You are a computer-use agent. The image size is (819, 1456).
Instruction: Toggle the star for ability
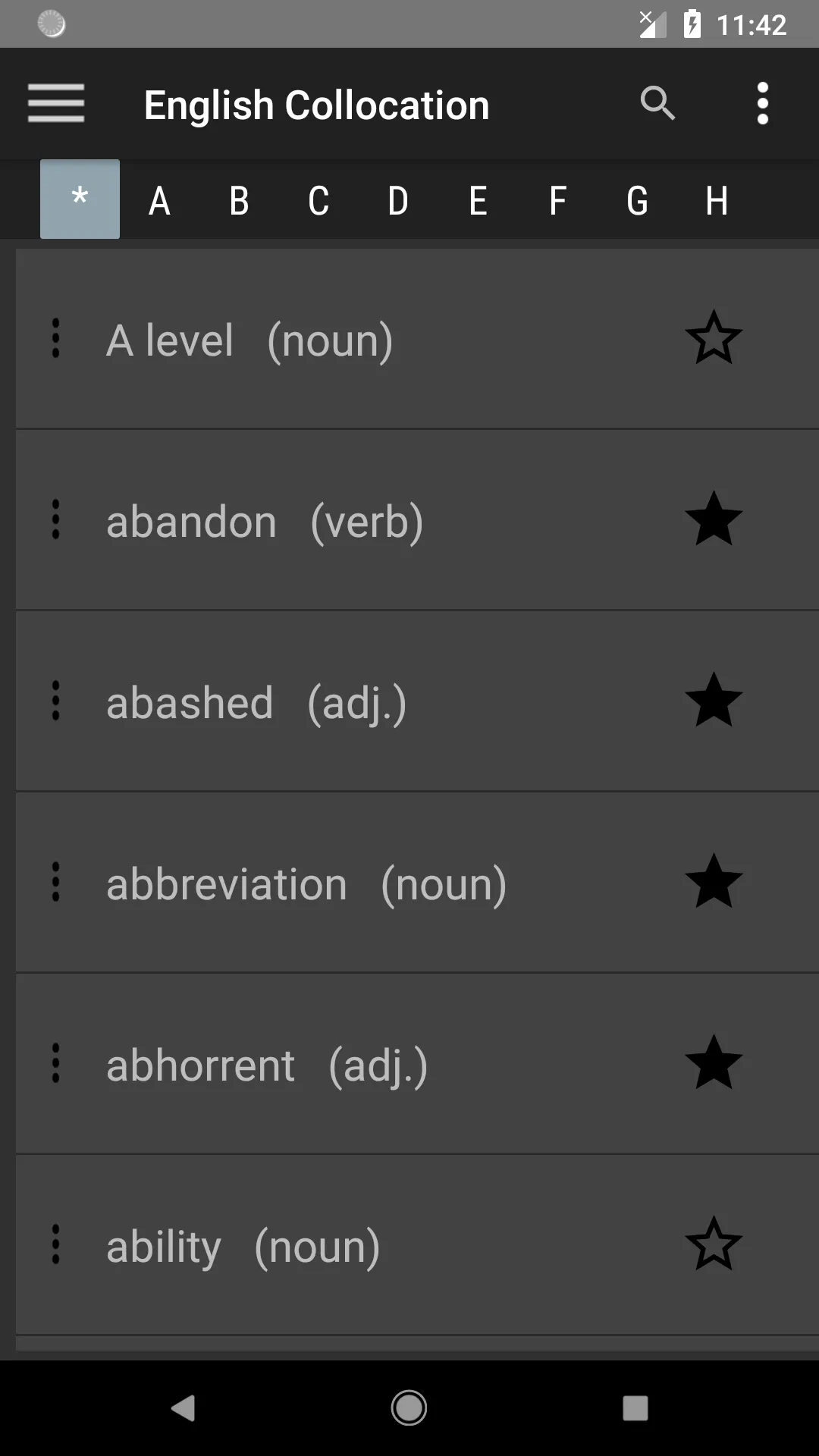pos(714,1244)
